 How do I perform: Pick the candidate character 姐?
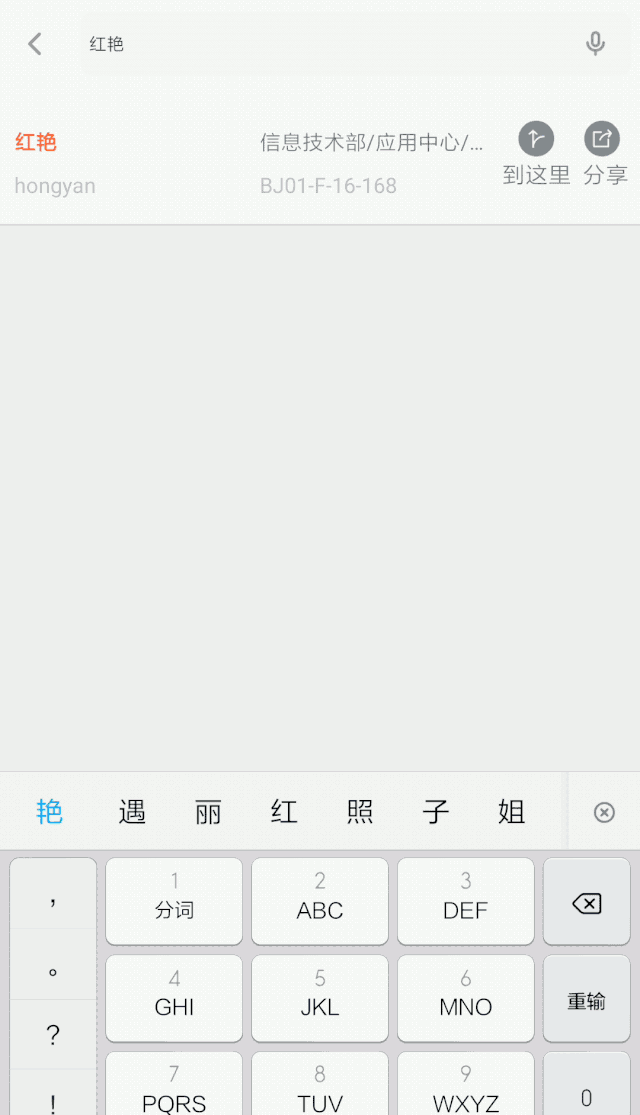(x=511, y=811)
